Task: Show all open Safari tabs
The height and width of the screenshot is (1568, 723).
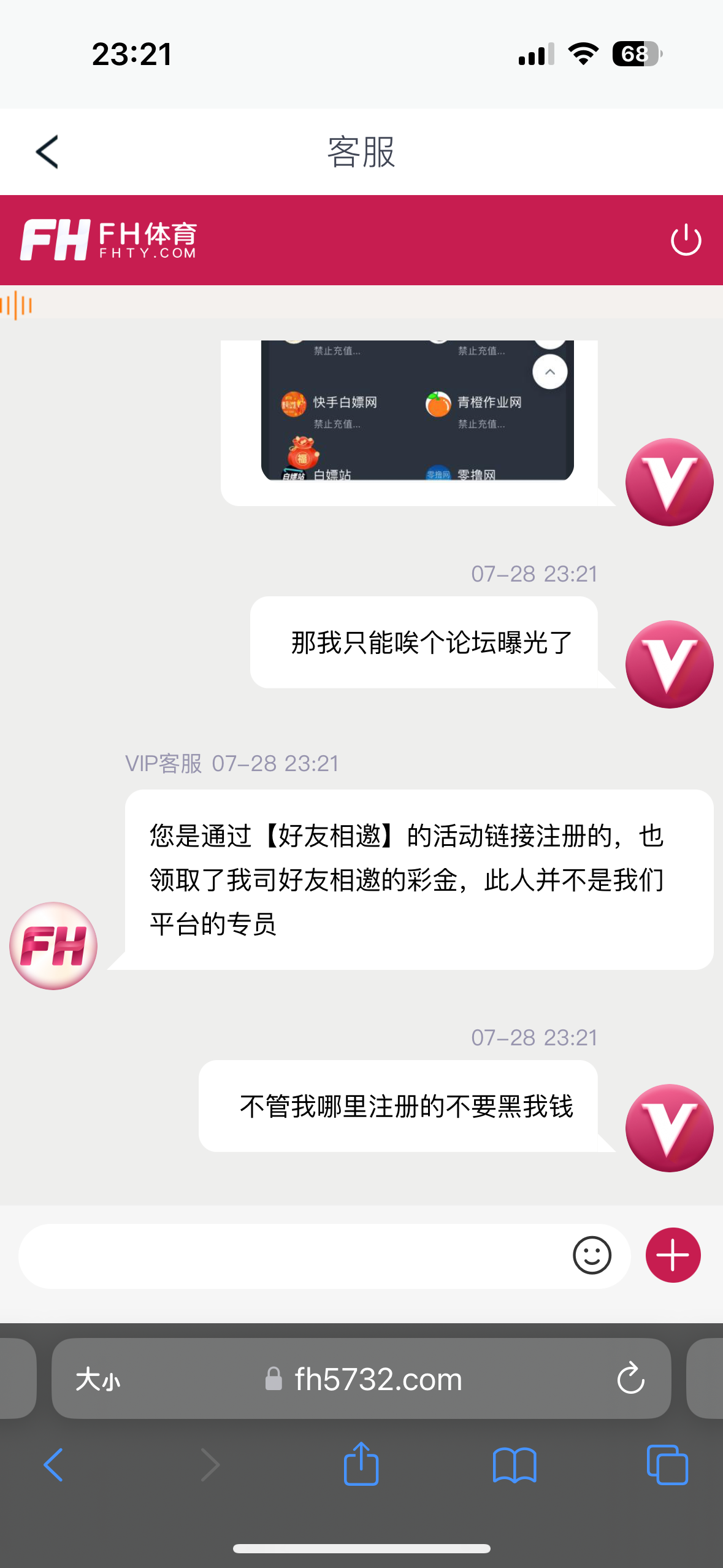Action: [667, 1465]
